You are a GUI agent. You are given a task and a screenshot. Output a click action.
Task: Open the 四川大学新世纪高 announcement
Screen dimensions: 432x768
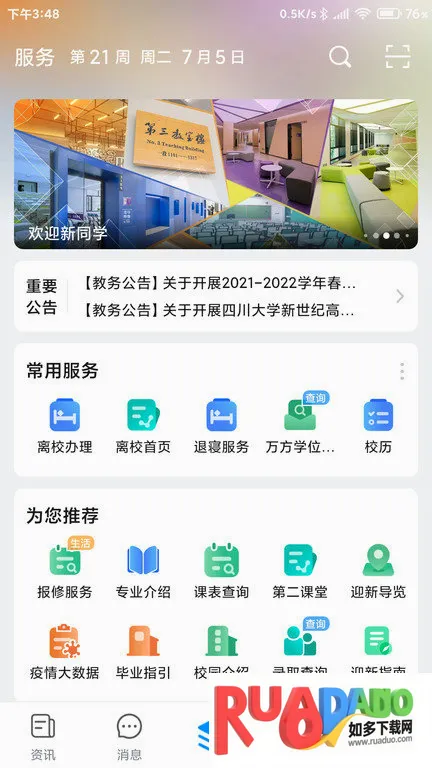coord(218,310)
